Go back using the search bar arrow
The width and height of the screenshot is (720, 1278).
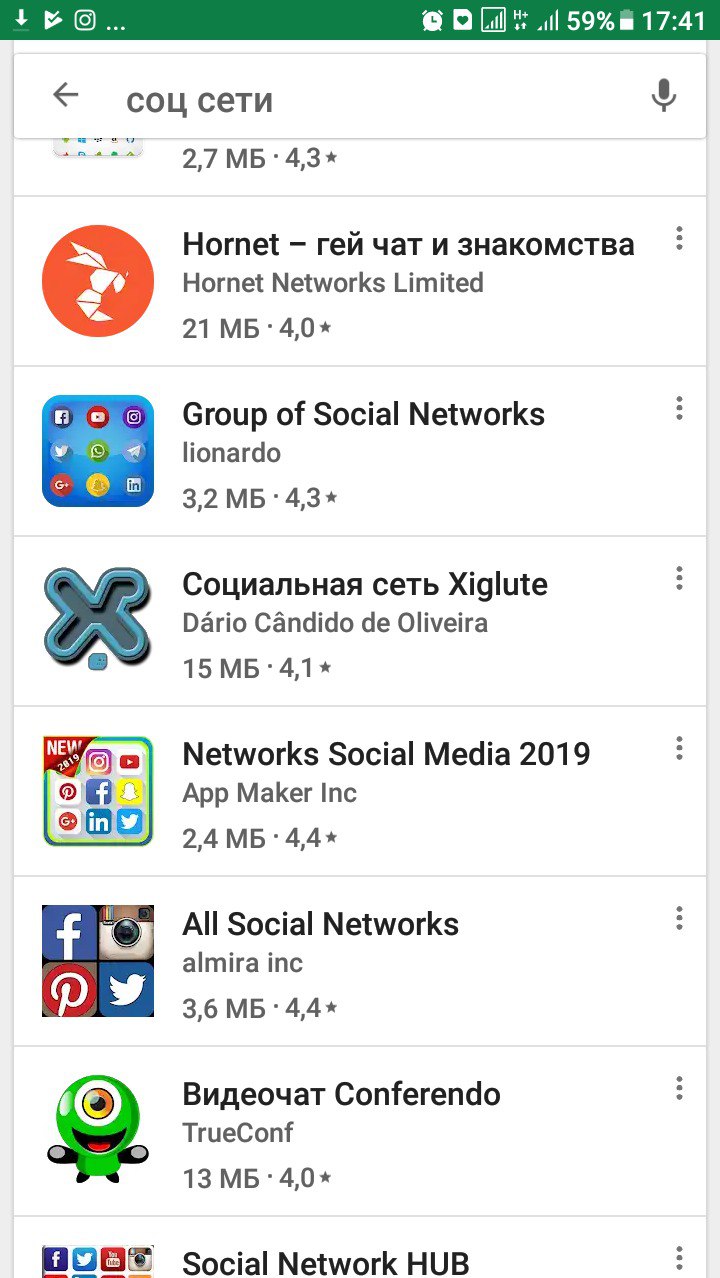(x=65, y=95)
